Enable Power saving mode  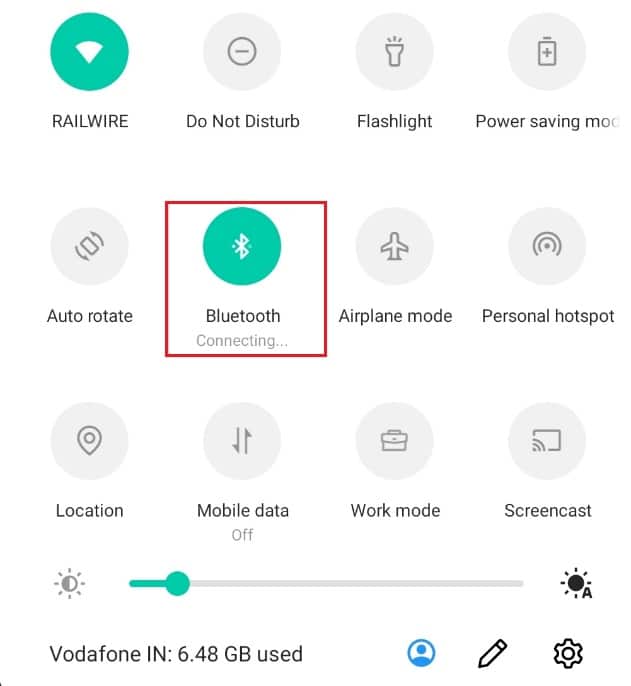(547, 53)
